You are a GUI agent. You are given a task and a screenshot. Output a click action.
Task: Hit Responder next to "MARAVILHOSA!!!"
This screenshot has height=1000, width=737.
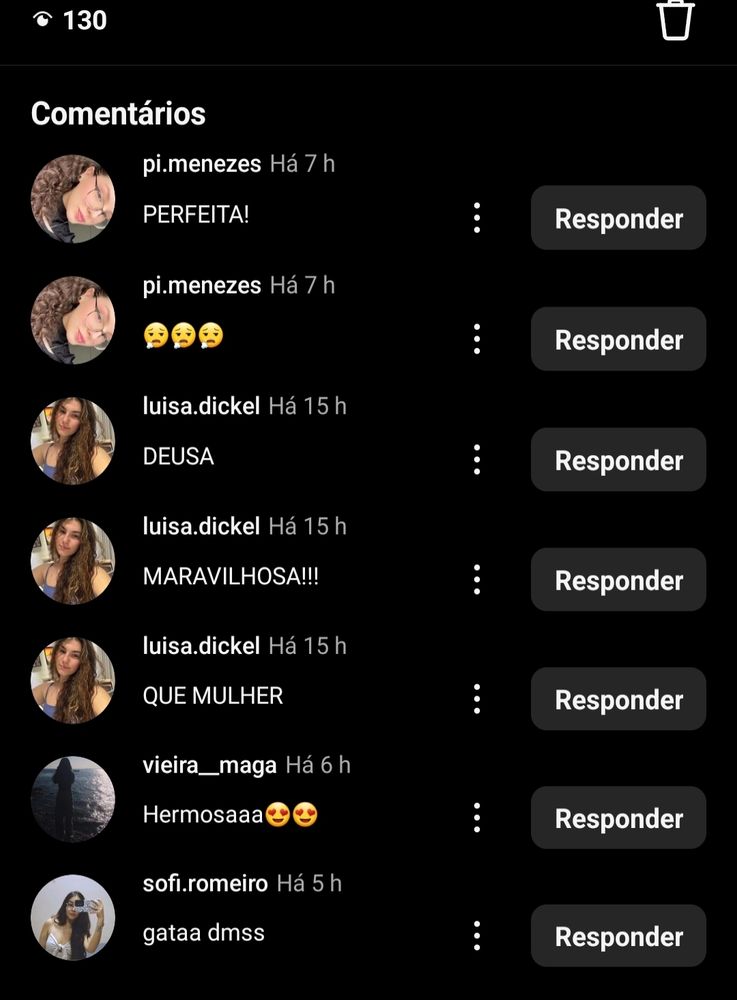618,580
